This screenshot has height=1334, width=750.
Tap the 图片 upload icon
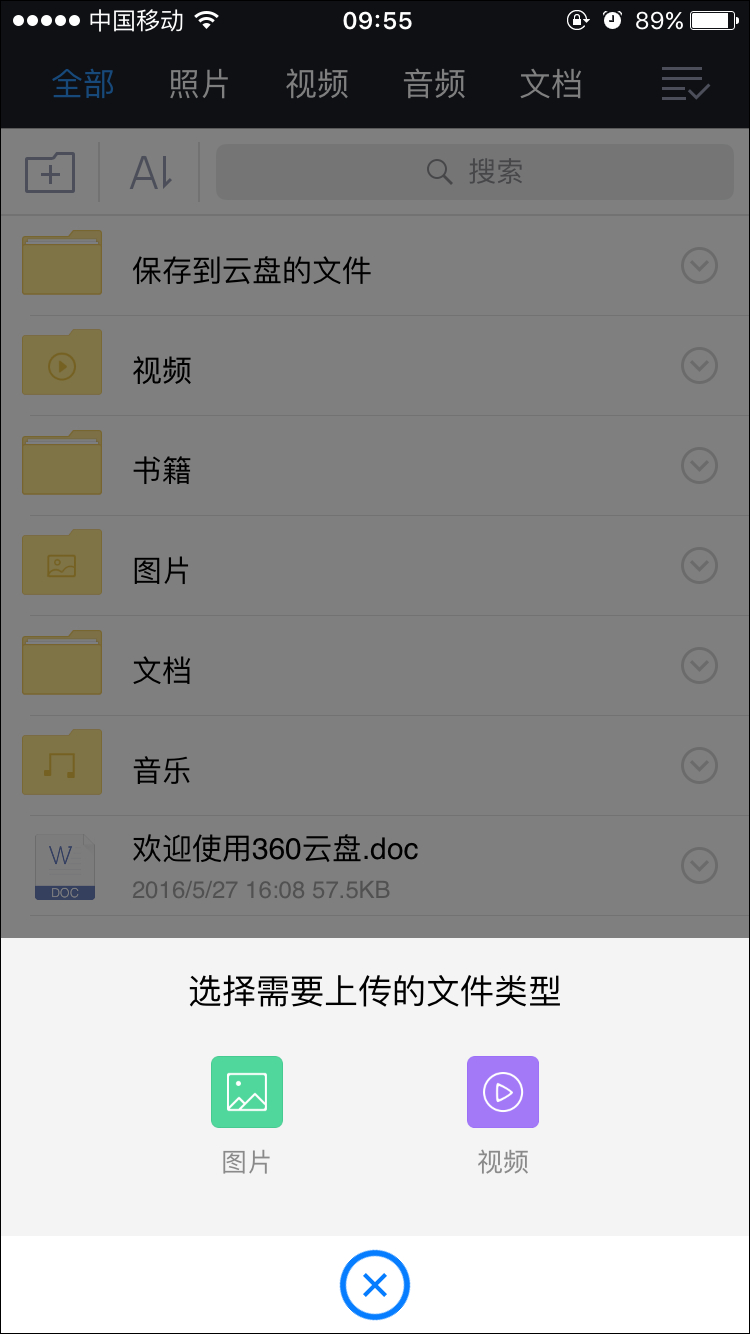coord(246,1092)
